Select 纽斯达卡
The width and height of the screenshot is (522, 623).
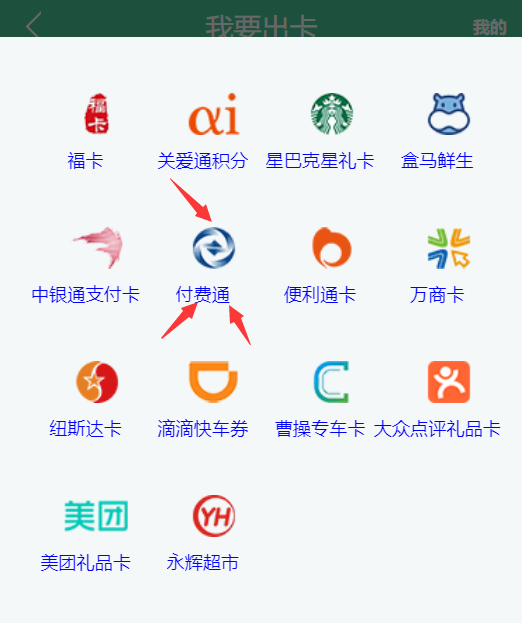pos(85,400)
